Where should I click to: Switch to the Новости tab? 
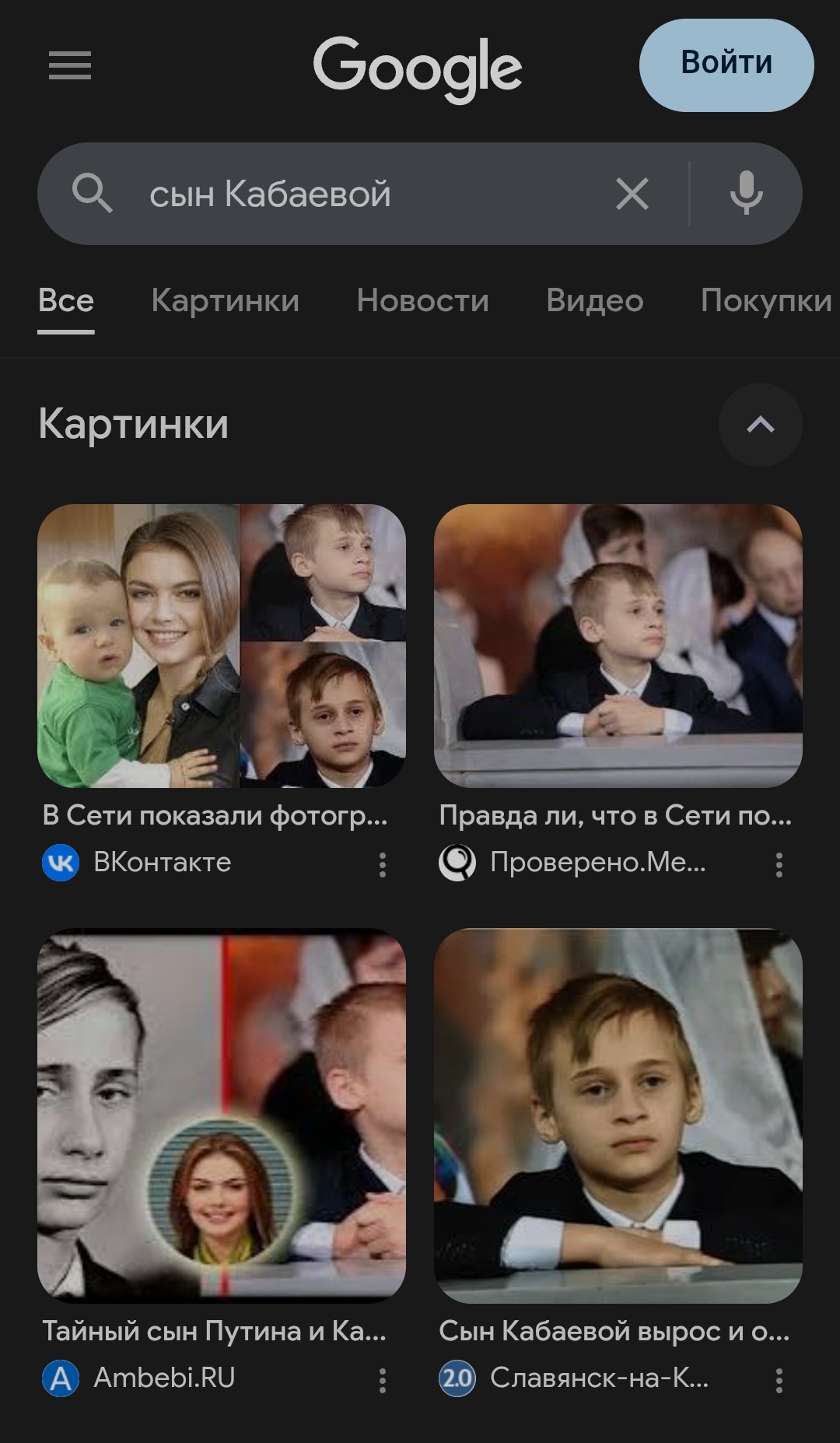422,300
